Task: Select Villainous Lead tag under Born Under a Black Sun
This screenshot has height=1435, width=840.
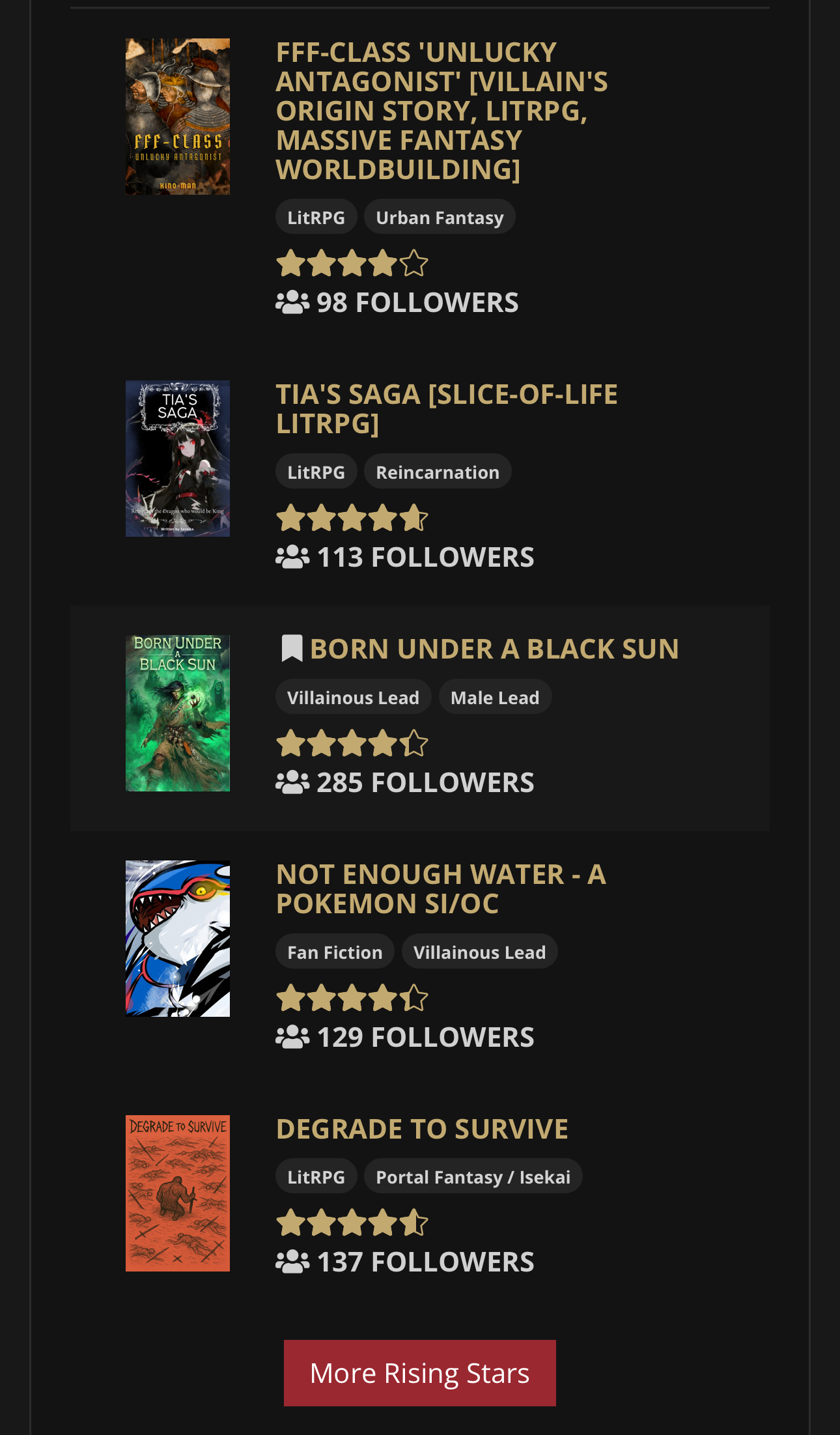Action: 353,698
